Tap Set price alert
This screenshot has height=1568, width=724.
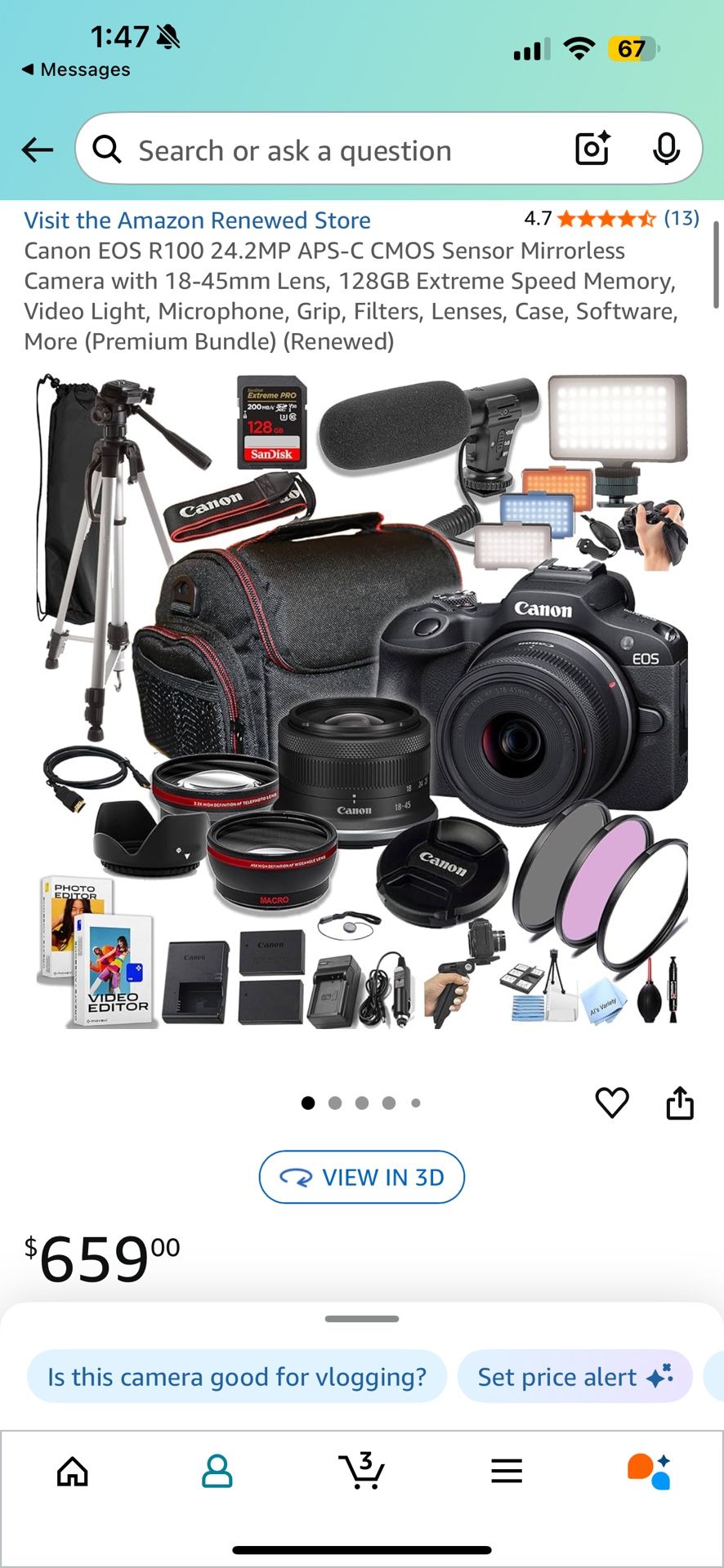pyautogui.click(x=574, y=1376)
